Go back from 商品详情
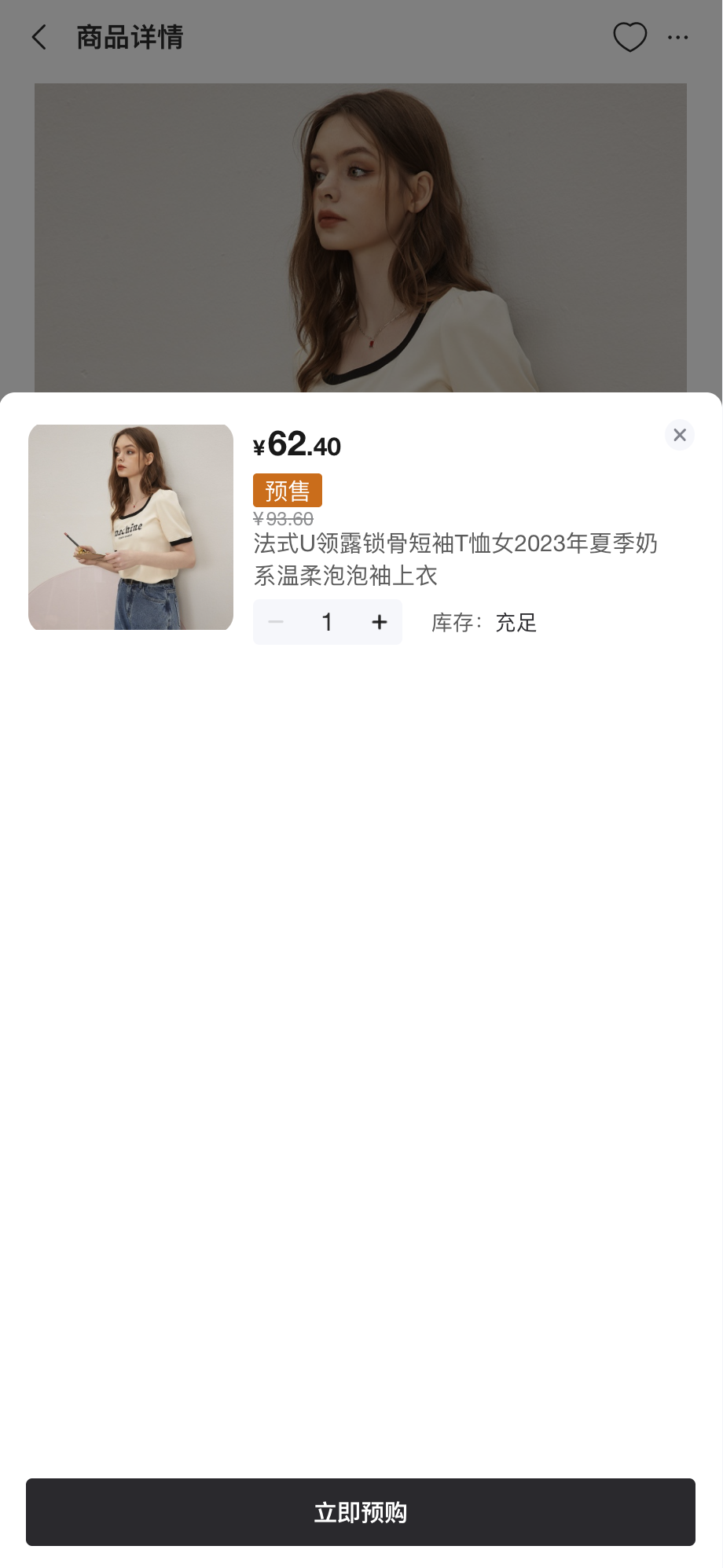723x1568 pixels. (39, 37)
